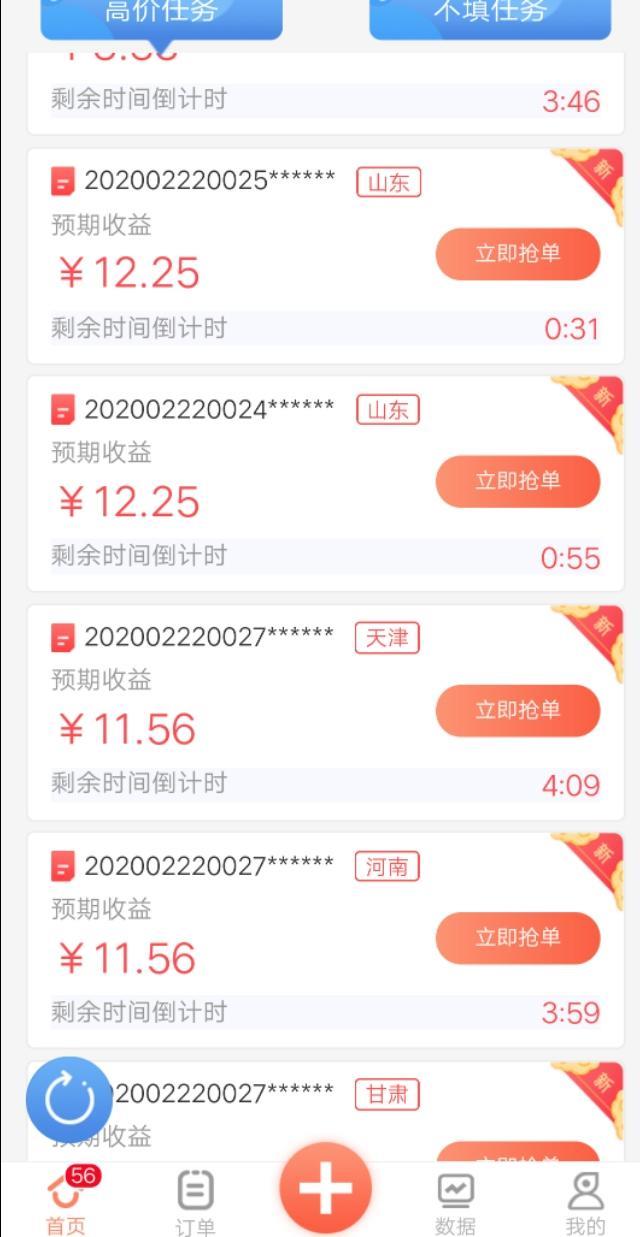Open the 首页 tab

pyautogui.click(x=66, y=1200)
